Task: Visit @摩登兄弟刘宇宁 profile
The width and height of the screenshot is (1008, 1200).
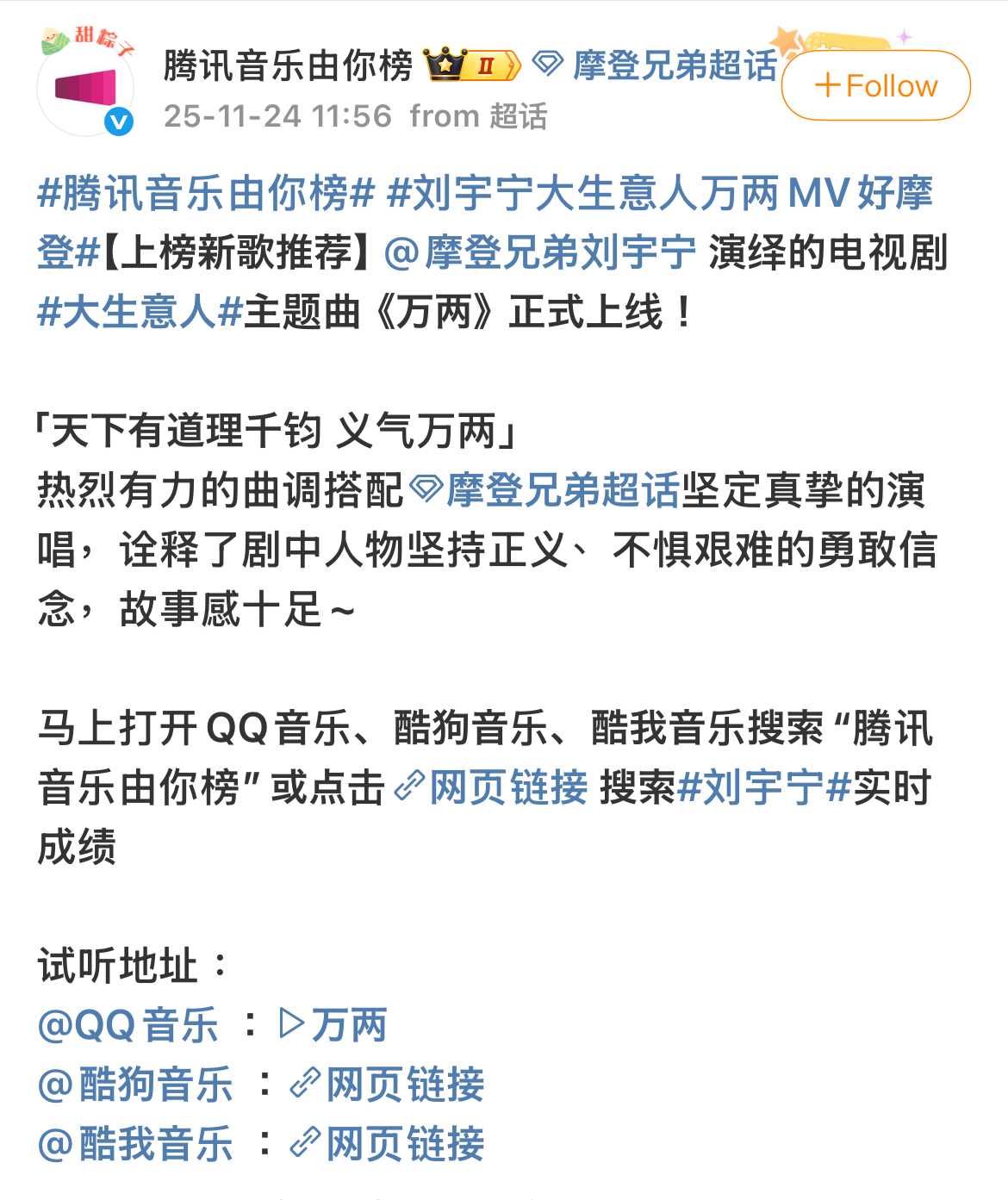Action: pyautogui.click(x=540, y=252)
